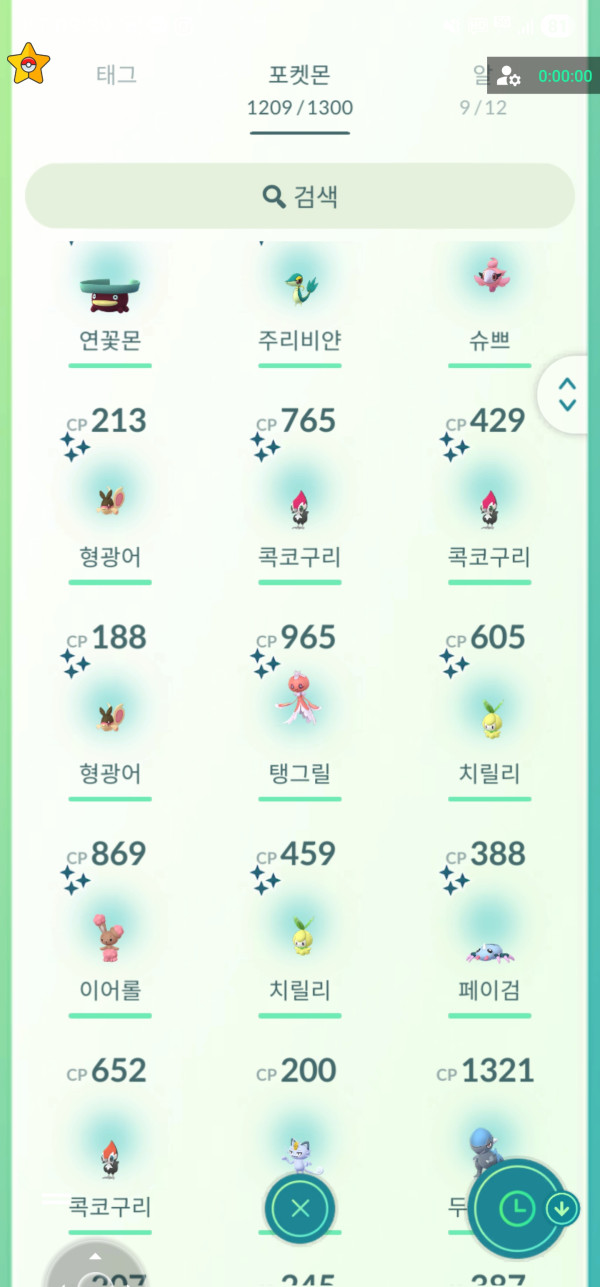600x1287 pixels.
Task: Open the 슈쁘 Pokémon
Action: coord(489,295)
